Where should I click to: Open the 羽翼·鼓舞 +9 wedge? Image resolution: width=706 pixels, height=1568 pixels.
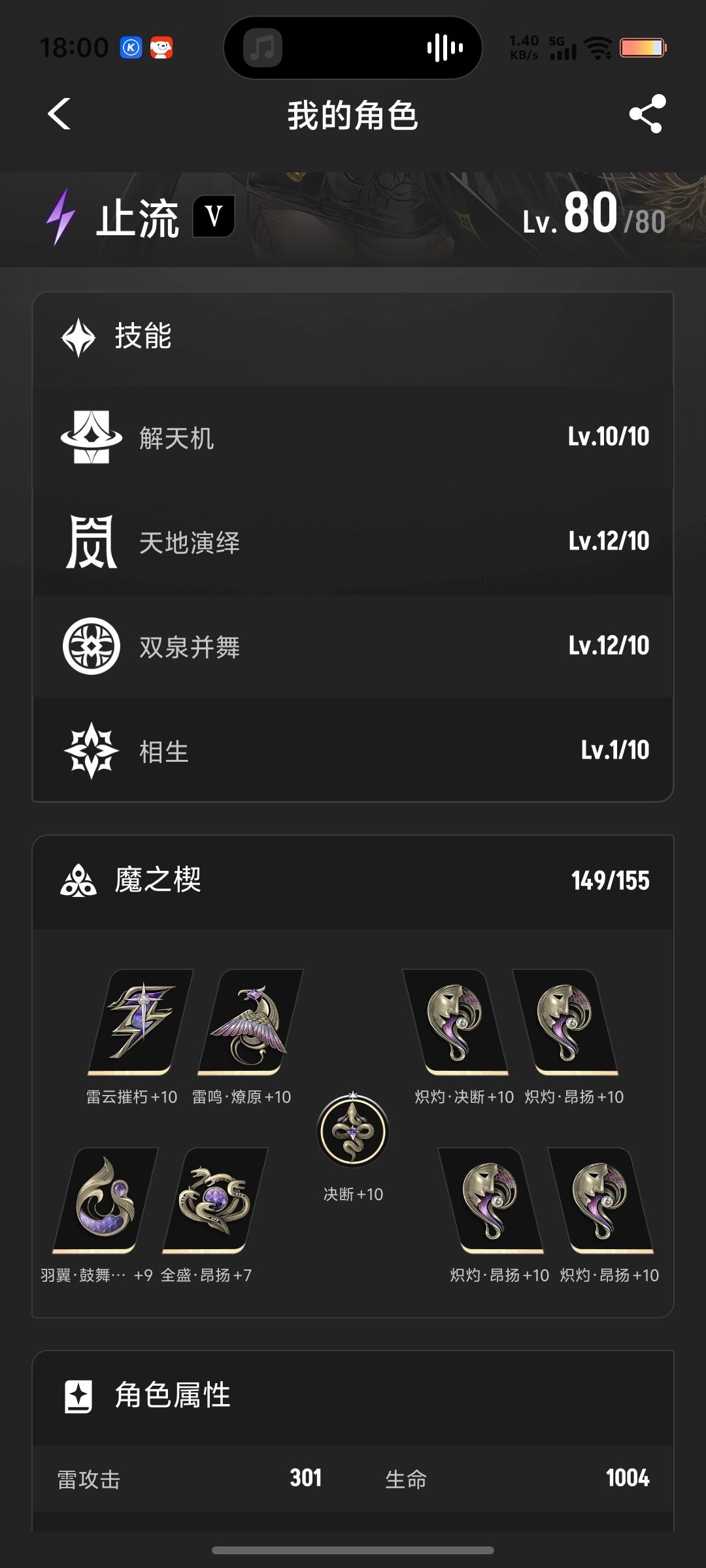click(105, 1200)
